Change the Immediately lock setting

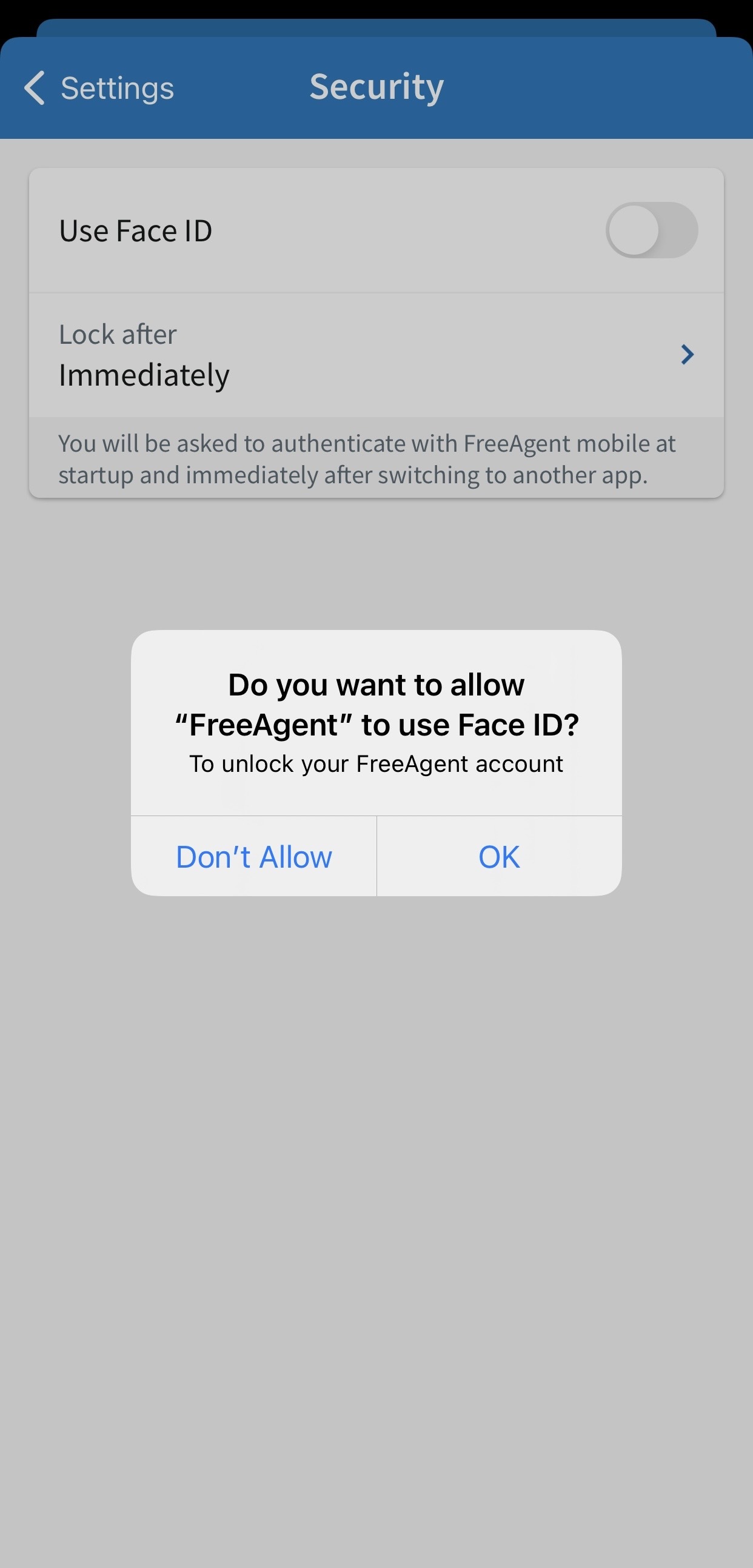coord(376,354)
